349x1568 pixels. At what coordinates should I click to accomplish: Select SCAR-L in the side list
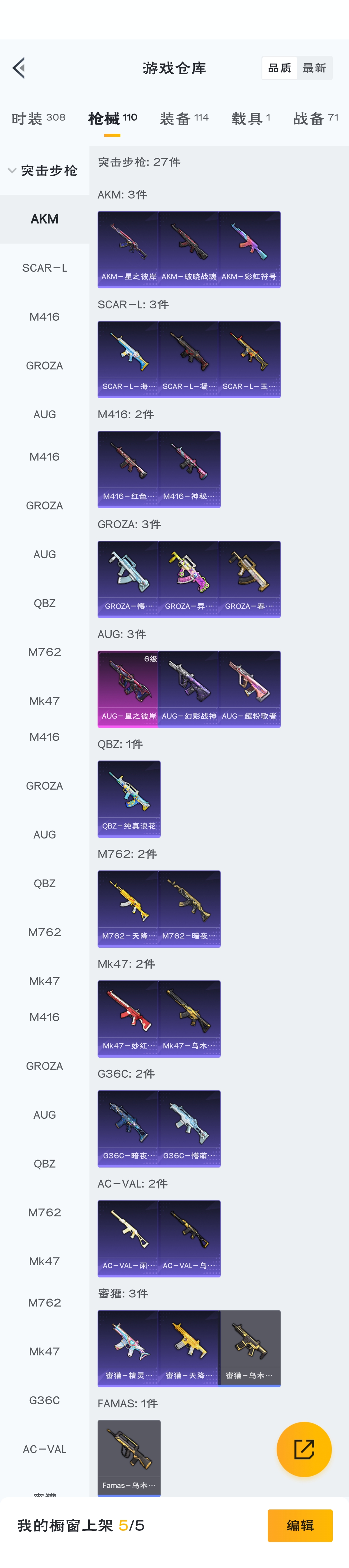(x=44, y=268)
